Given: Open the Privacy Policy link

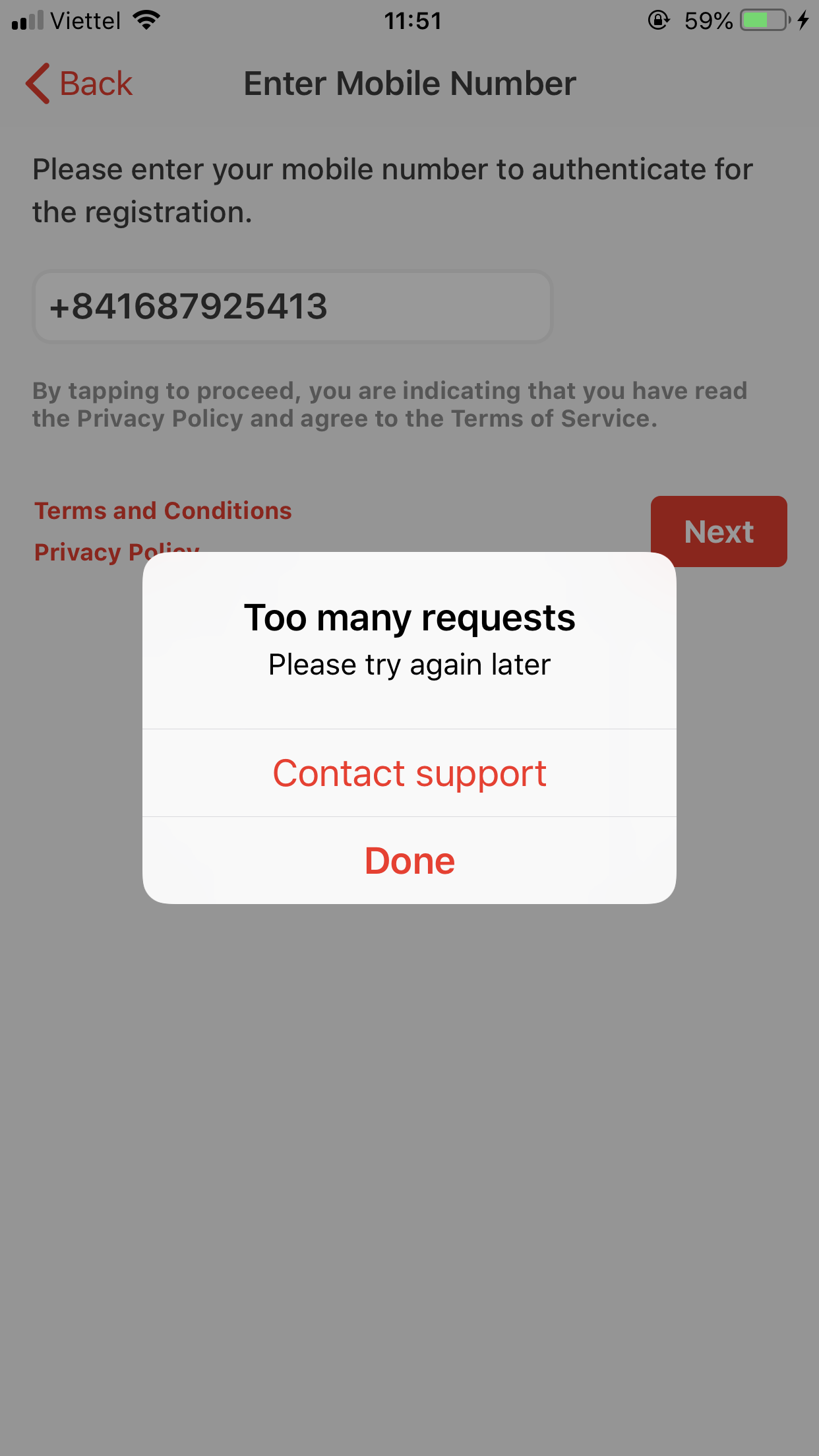Looking at the screenshot, I should point(86,553).
